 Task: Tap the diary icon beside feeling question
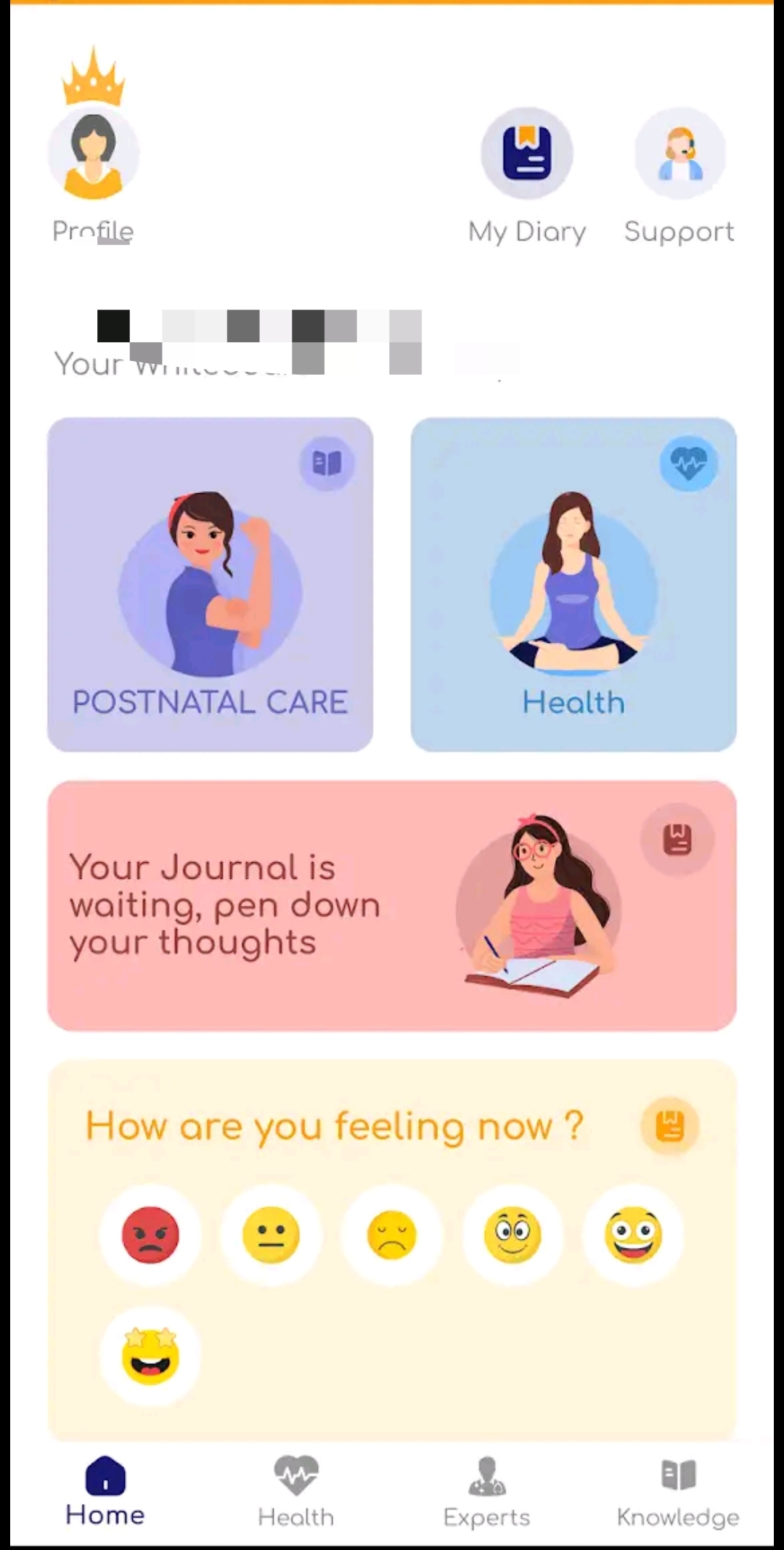[669, 1126]
